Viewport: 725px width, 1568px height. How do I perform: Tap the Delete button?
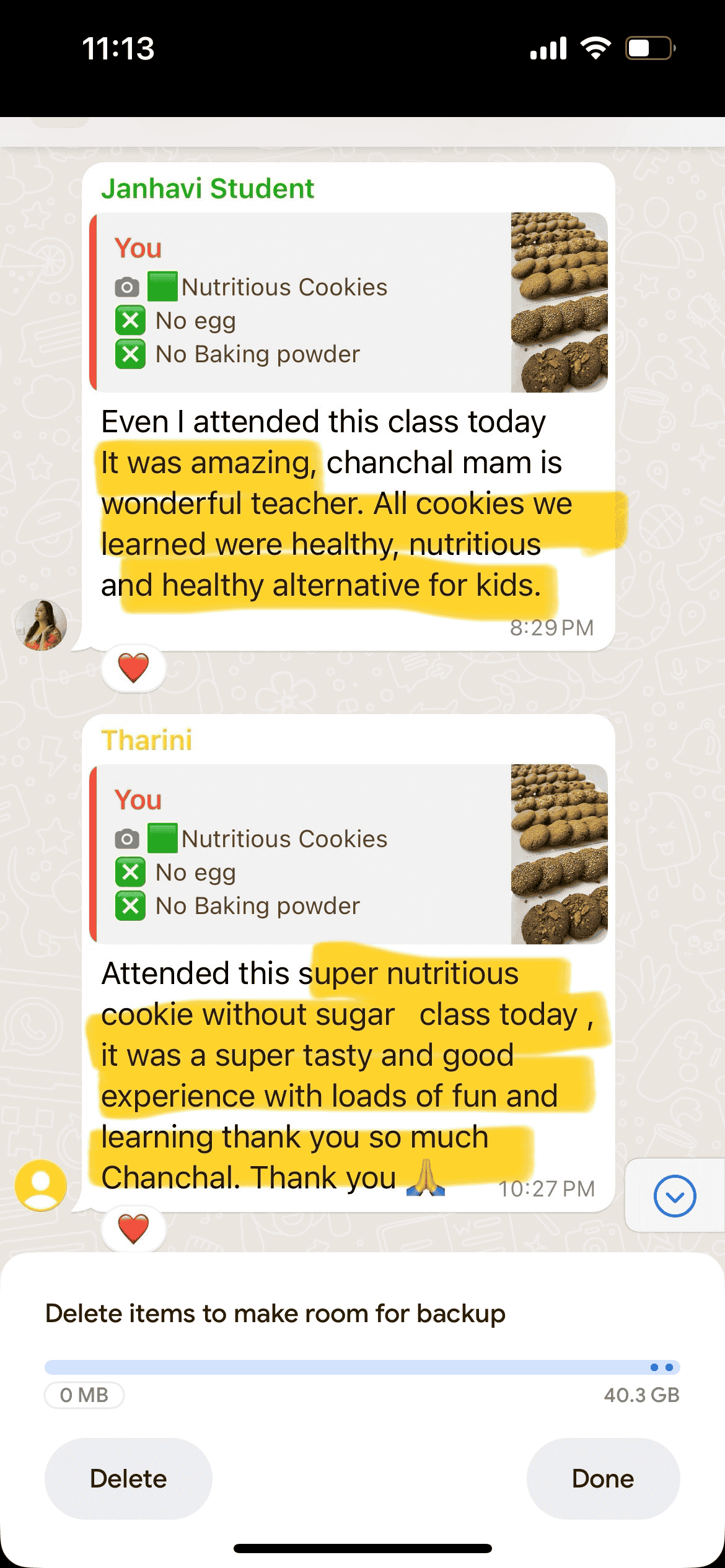(128, 1478)
